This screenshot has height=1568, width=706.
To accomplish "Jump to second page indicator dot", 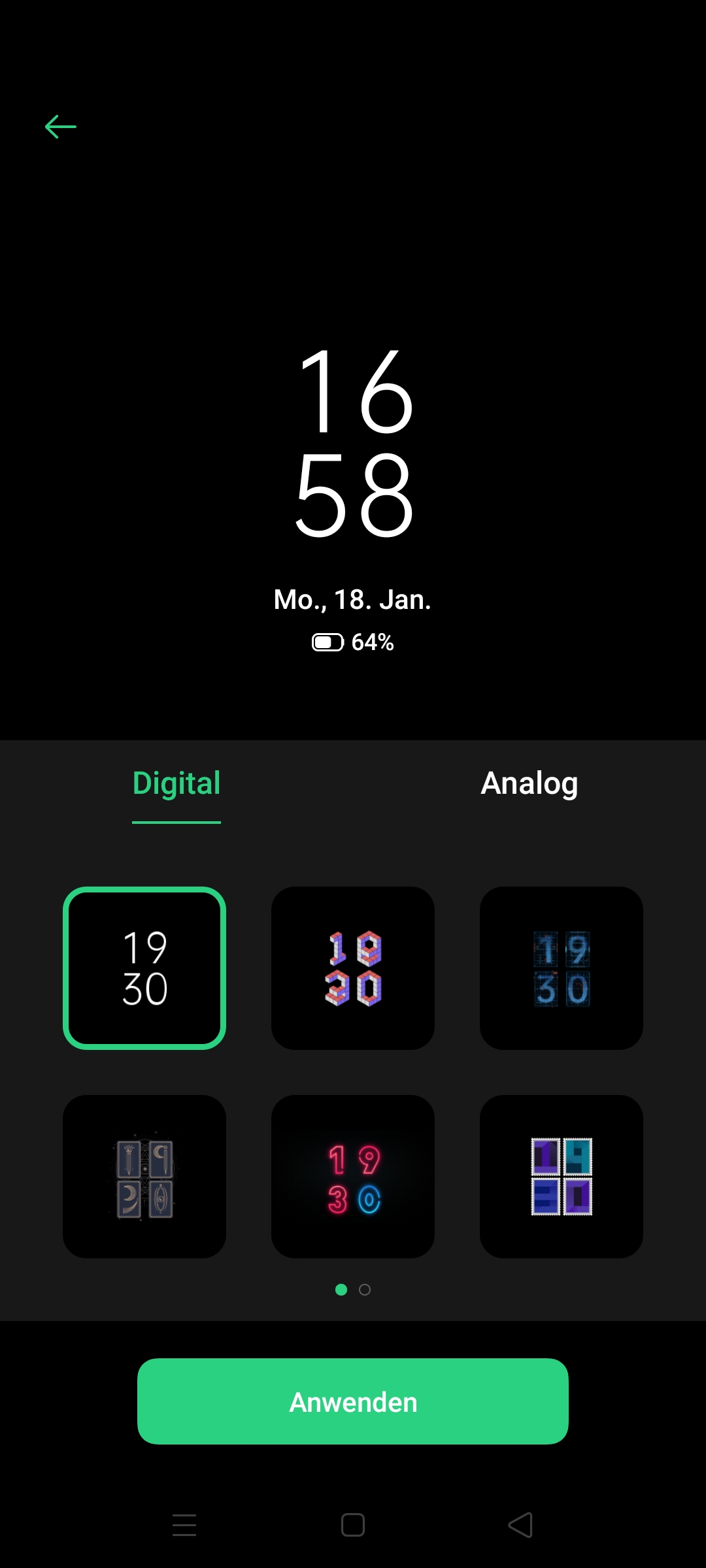I will pos(365,1290).
